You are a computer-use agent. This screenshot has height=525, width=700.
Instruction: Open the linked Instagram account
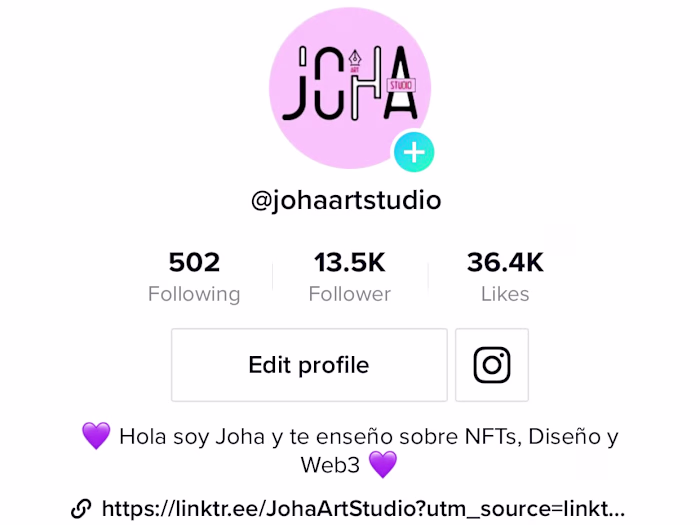492,365
